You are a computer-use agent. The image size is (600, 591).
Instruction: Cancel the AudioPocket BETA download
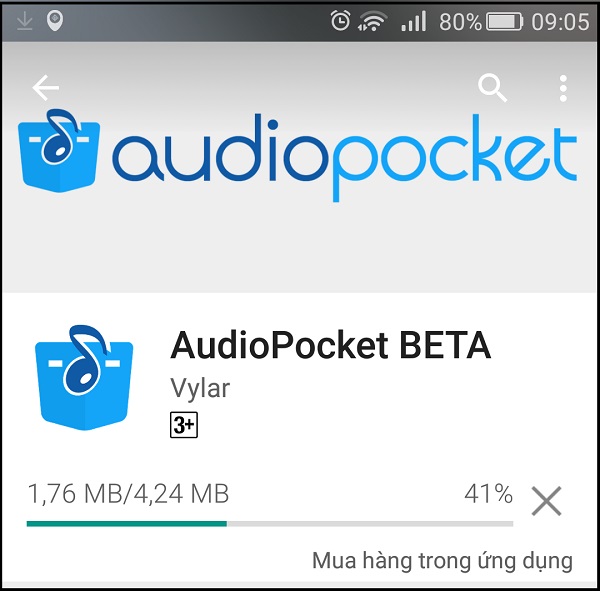[x=547, y=500]
